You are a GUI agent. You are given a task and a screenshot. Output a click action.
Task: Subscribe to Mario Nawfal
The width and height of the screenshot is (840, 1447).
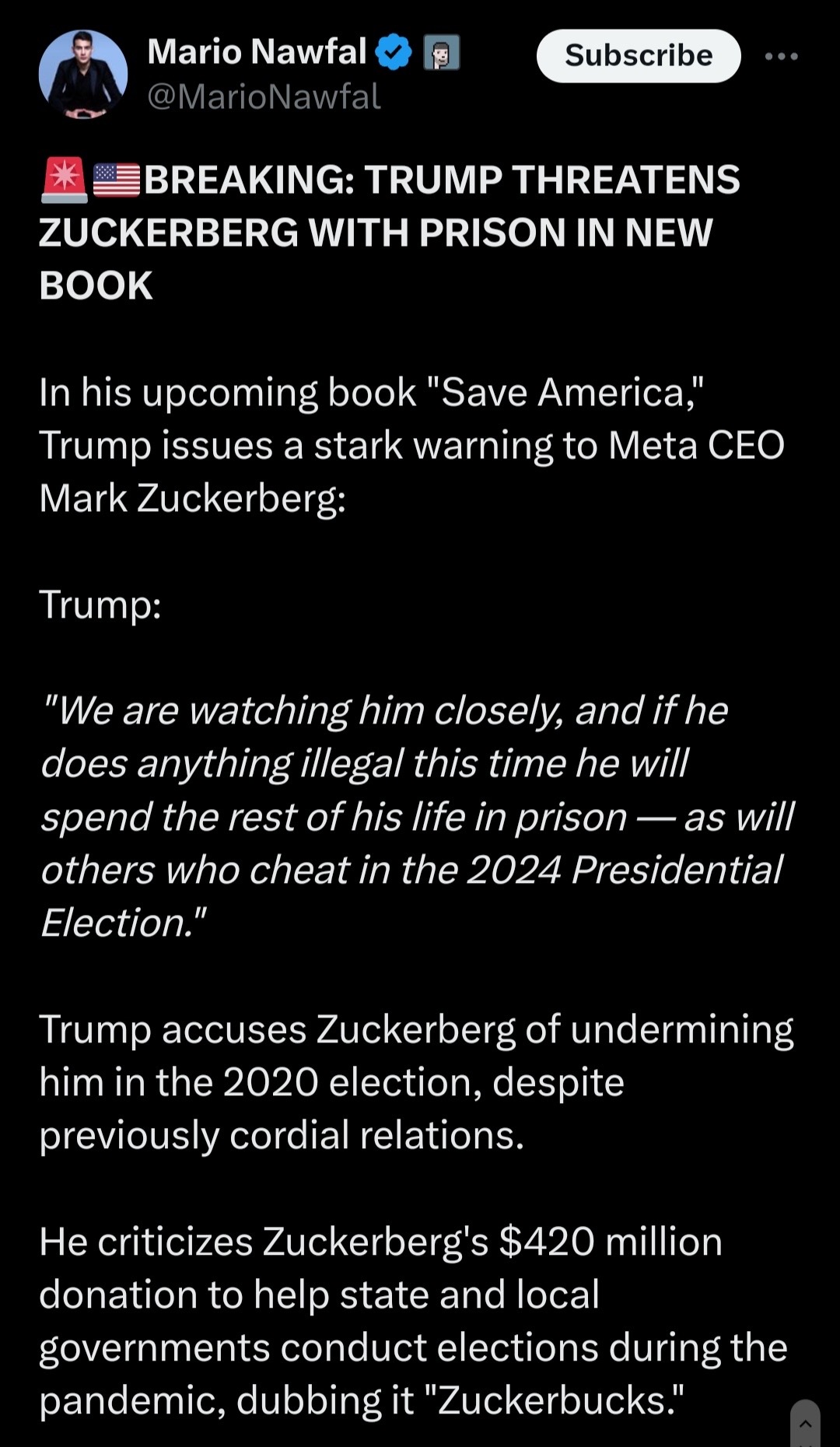tap(638, 56)
